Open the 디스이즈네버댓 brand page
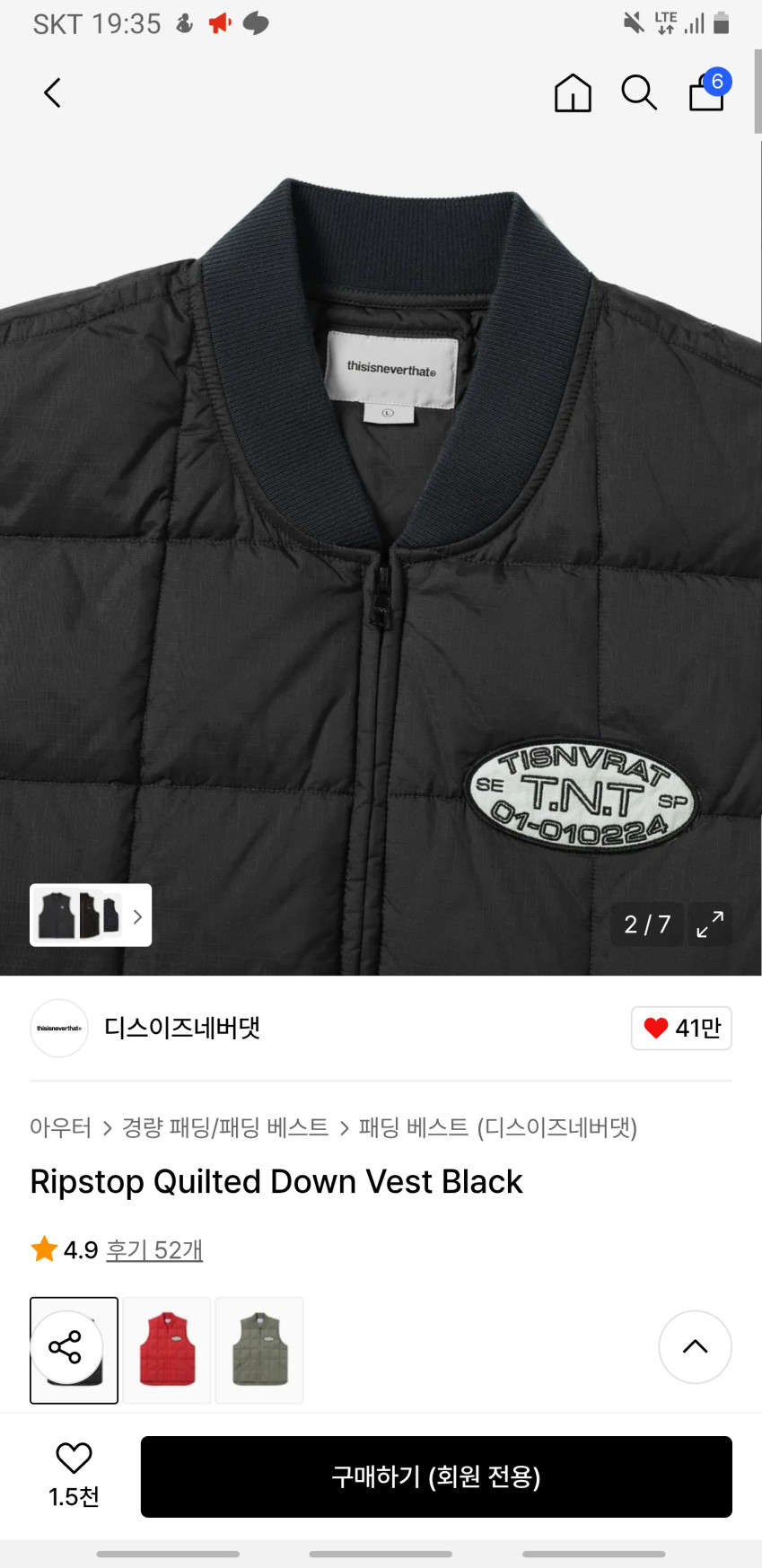This screenshot has height=1568, width=762. [x=181, y=1028]
